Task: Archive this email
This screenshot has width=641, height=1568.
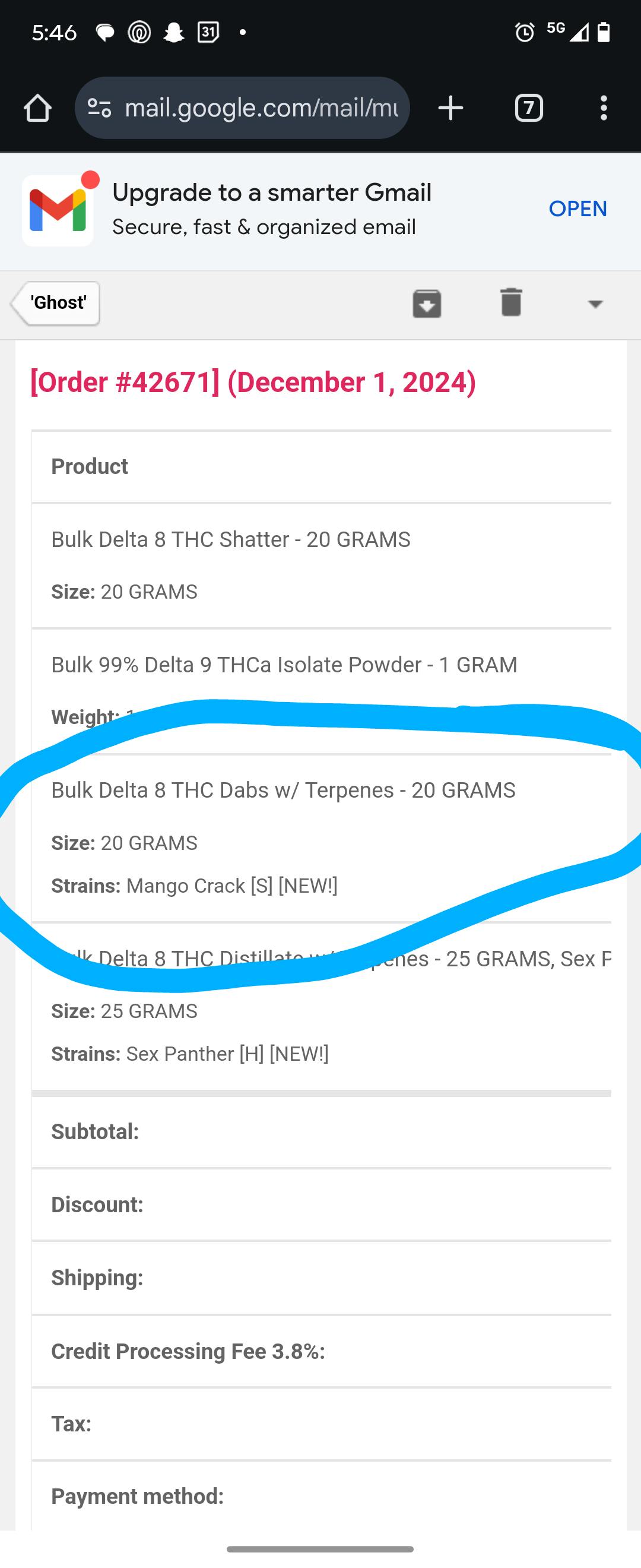Action: 427,303
